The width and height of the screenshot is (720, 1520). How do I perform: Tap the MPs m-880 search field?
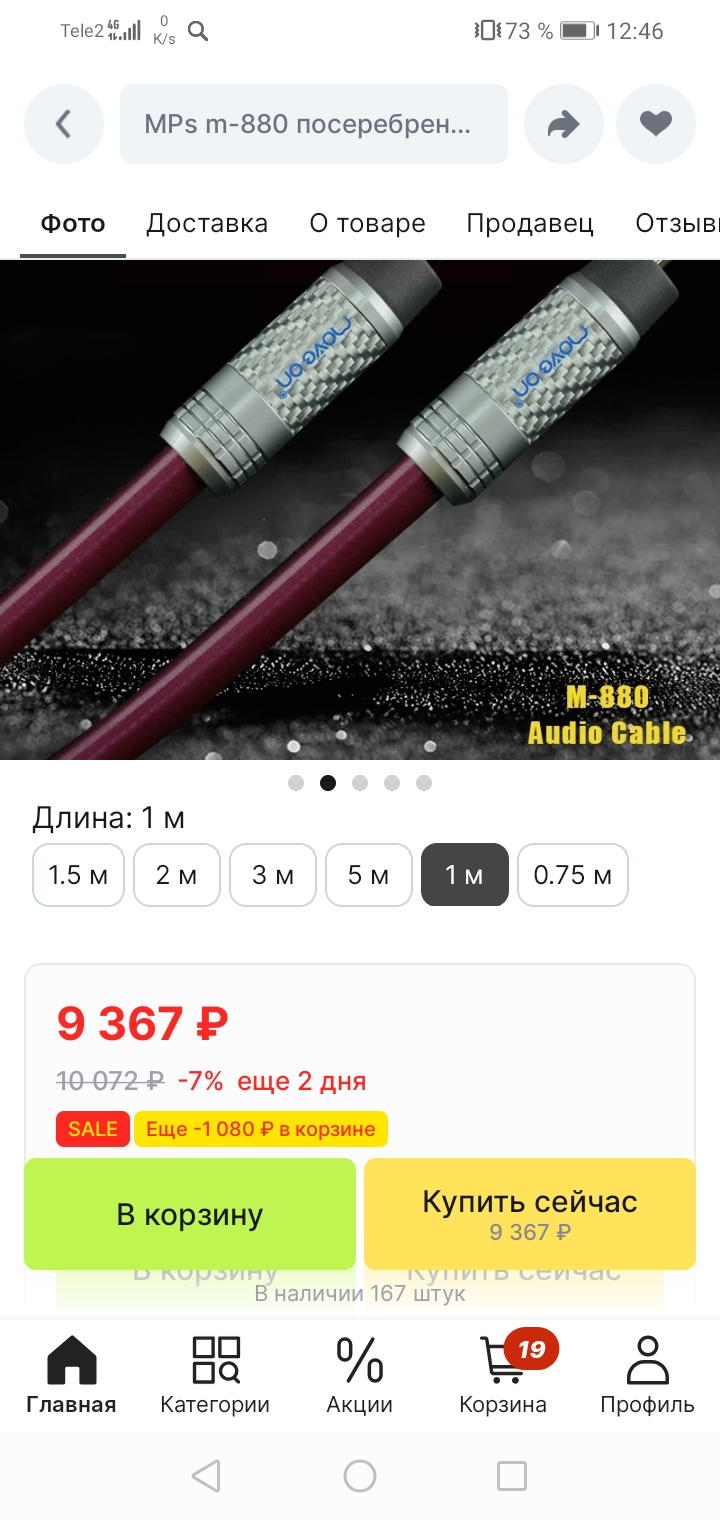pyautogui.click(x=313, y=124)
